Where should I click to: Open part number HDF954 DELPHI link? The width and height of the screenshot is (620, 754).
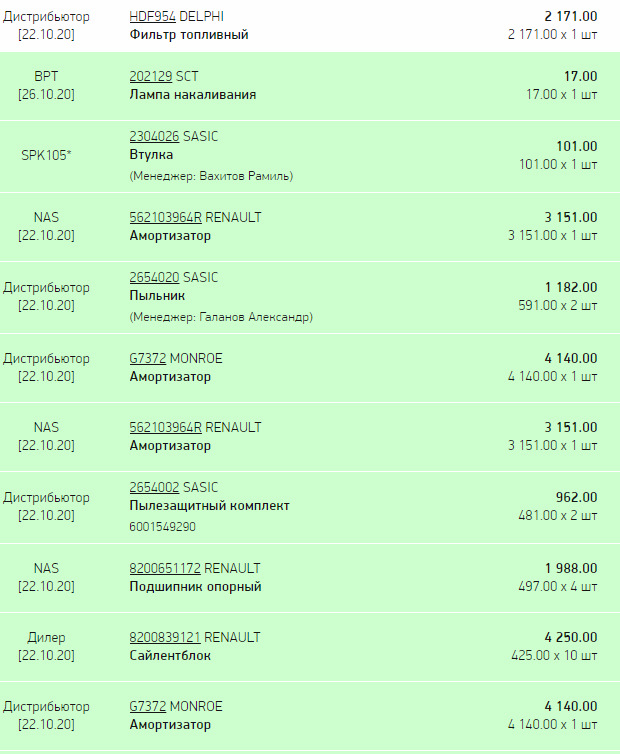[x=152, y=17]
